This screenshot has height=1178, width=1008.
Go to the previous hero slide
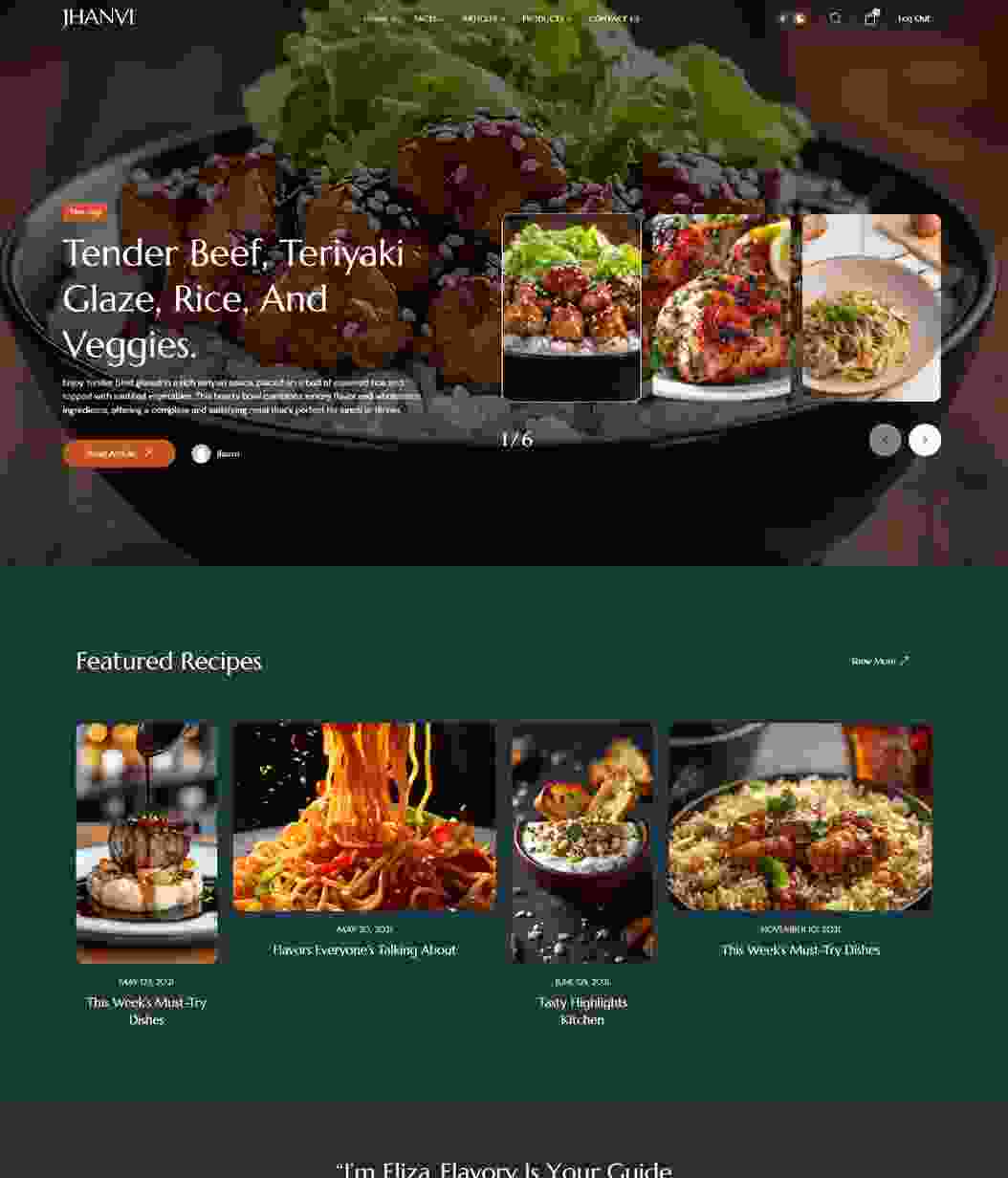tap(885, 440)
